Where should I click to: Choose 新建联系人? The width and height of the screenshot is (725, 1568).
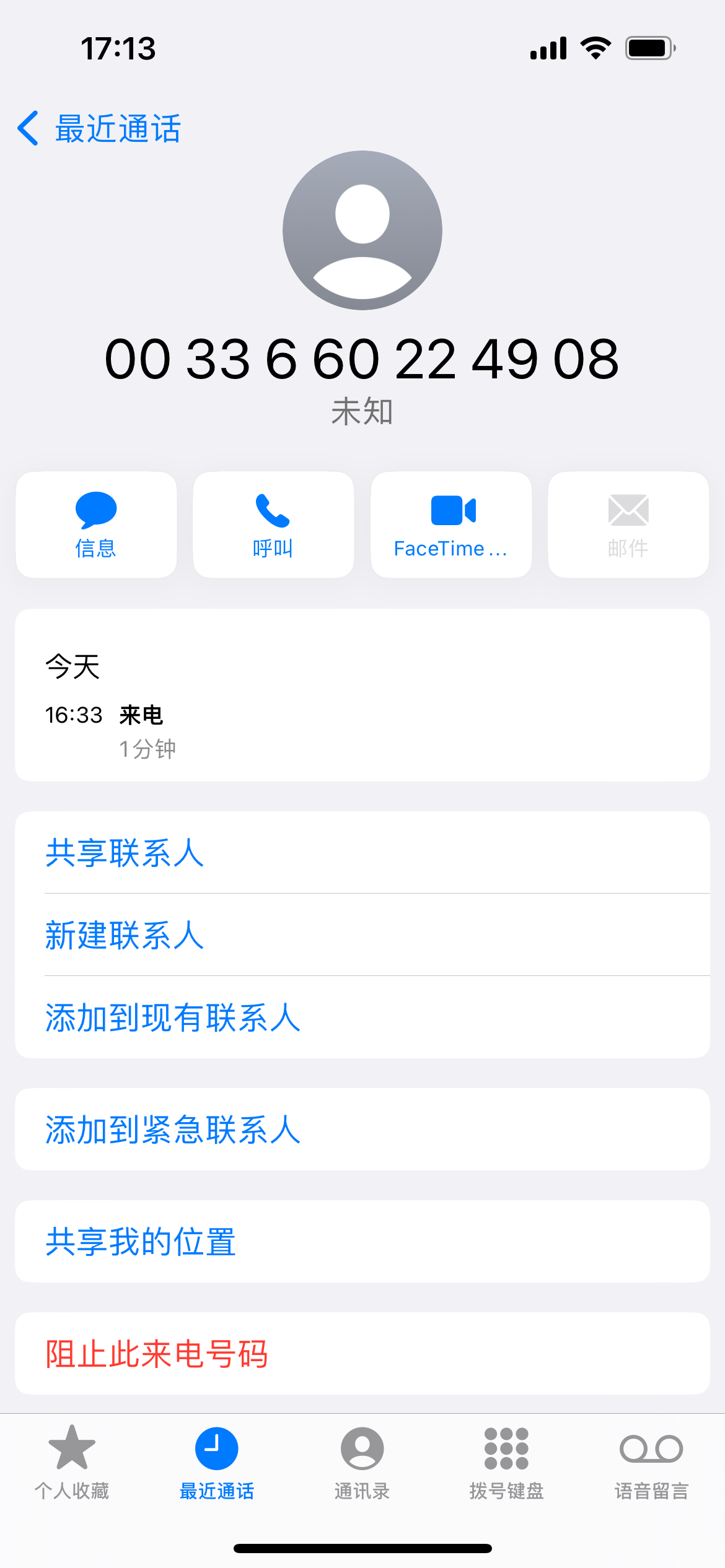coord(362,934)
